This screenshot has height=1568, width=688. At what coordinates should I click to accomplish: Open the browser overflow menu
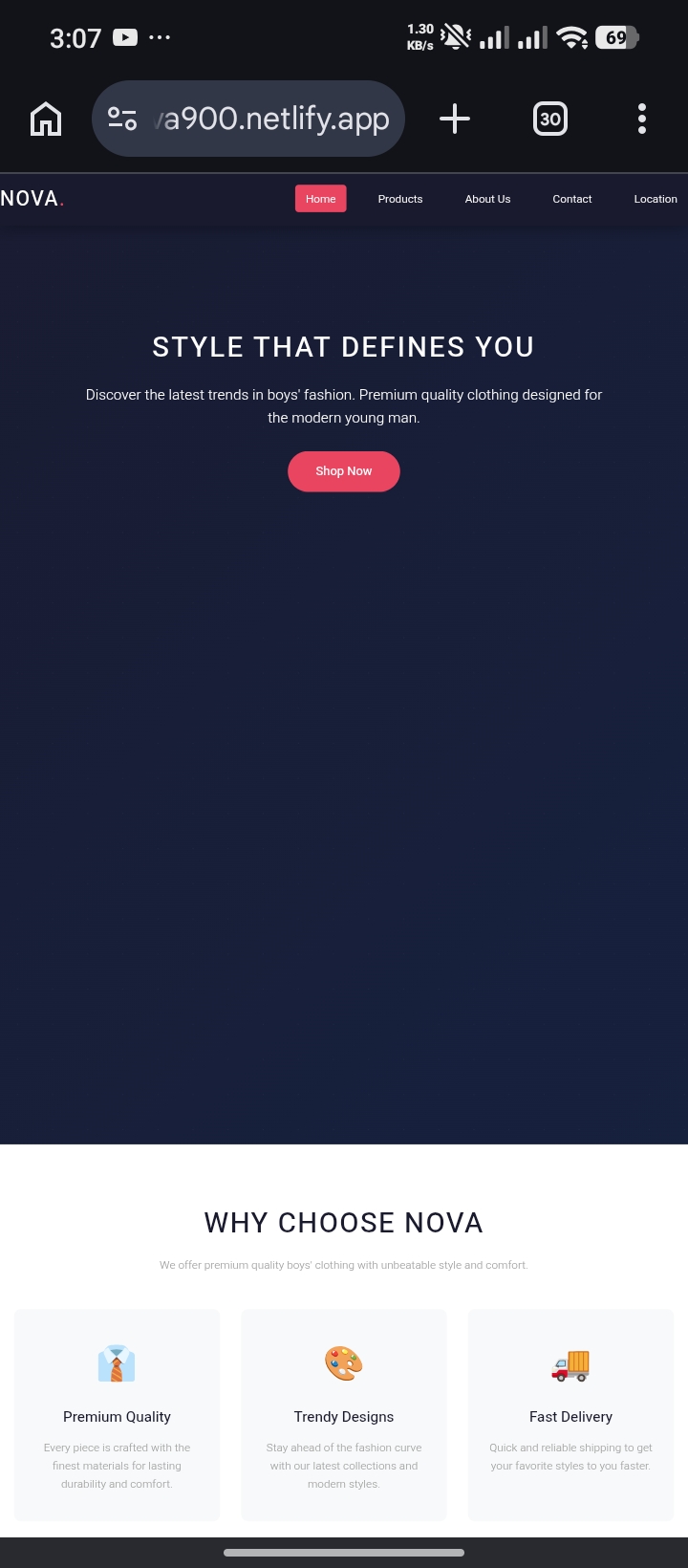(642, 119)
